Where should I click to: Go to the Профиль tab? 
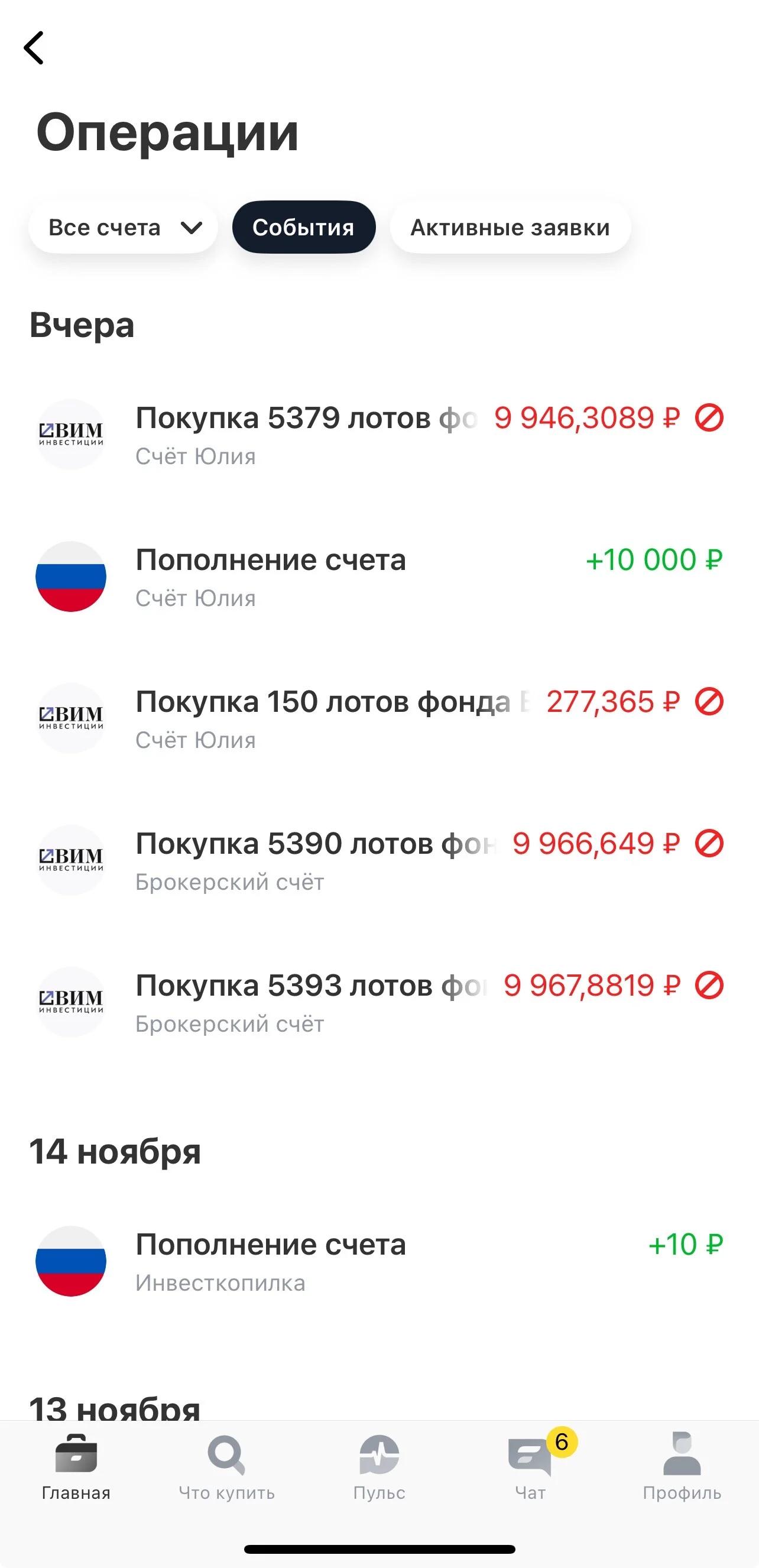click(682, 1466)
